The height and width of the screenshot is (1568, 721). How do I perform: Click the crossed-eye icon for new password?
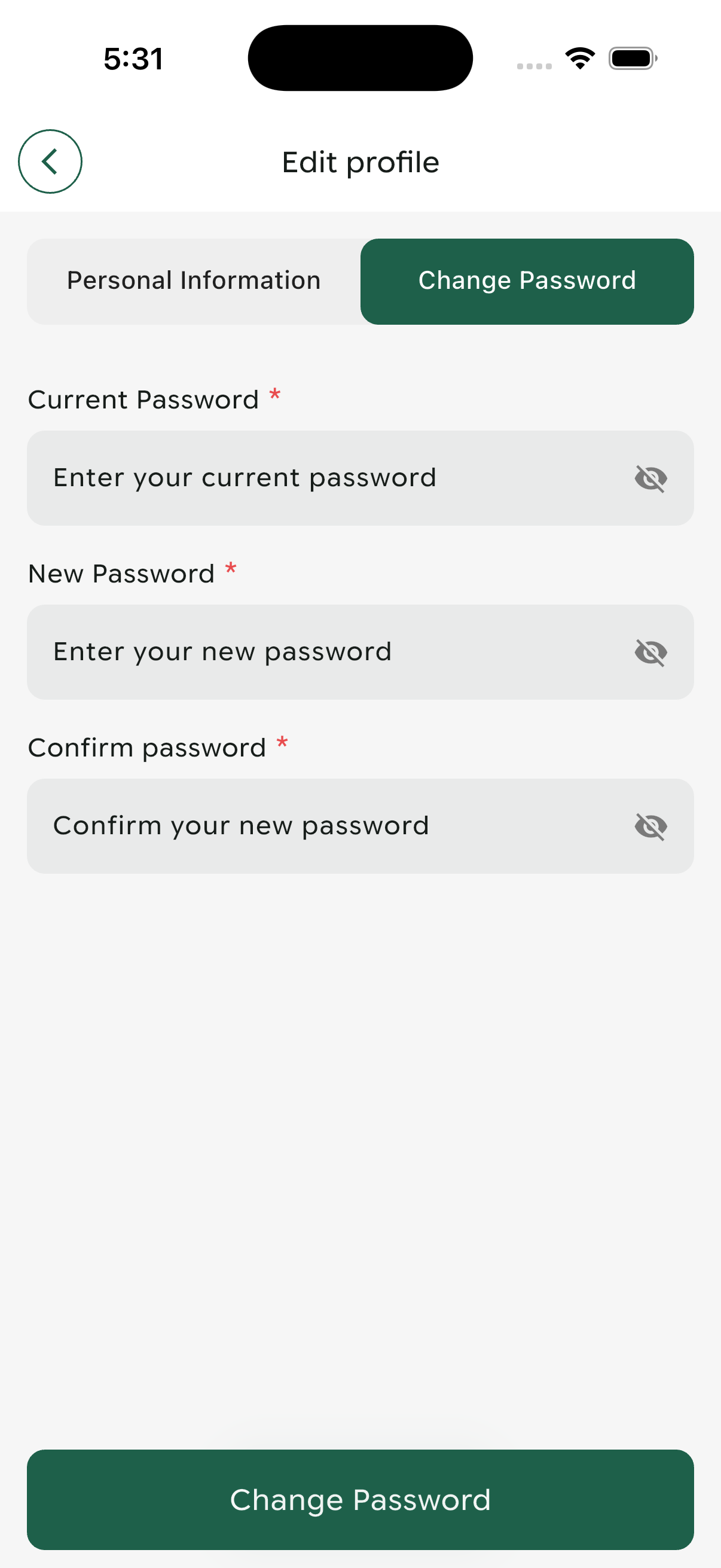point(651,651)
